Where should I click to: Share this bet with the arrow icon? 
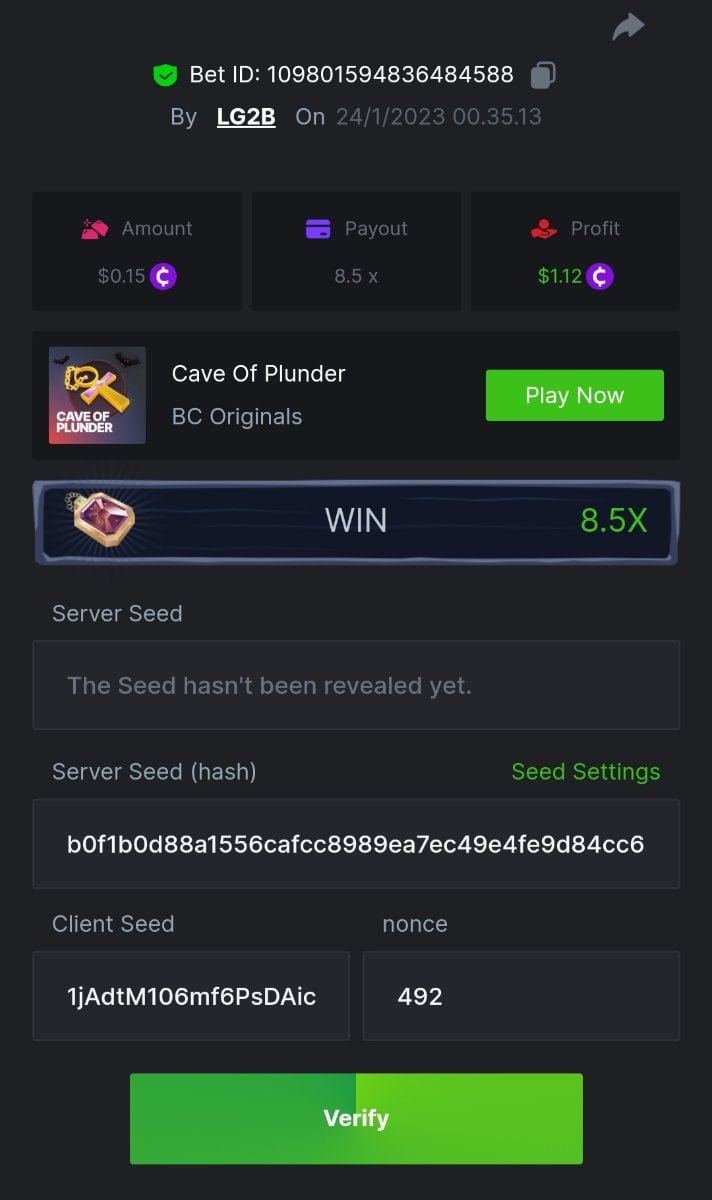pos(628,27)
